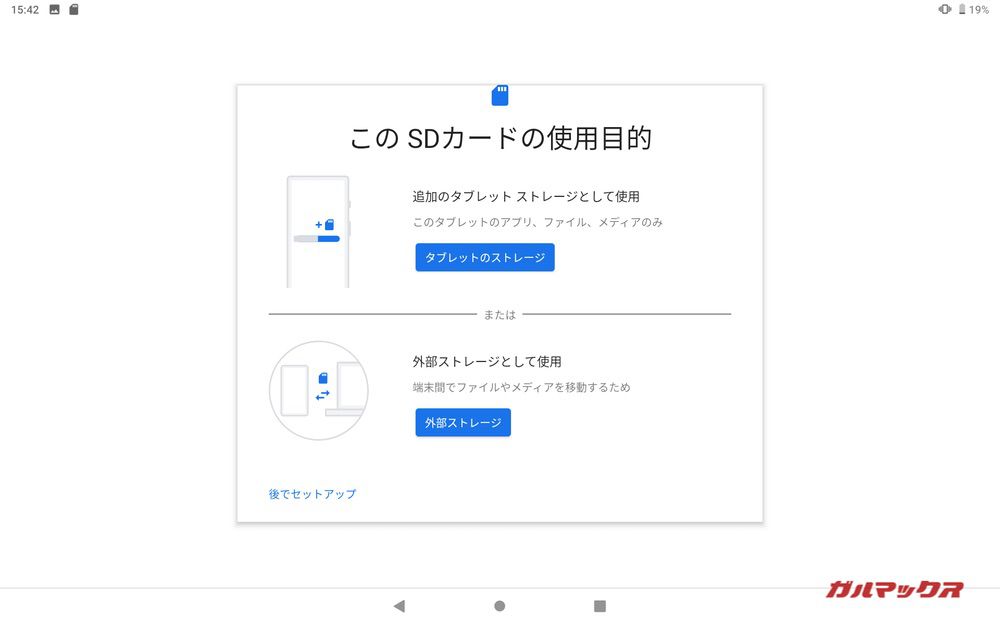This screenshot has height=625, width=1000.
Task: Choose タブレットのストレージ button
Action: (485, 257)
